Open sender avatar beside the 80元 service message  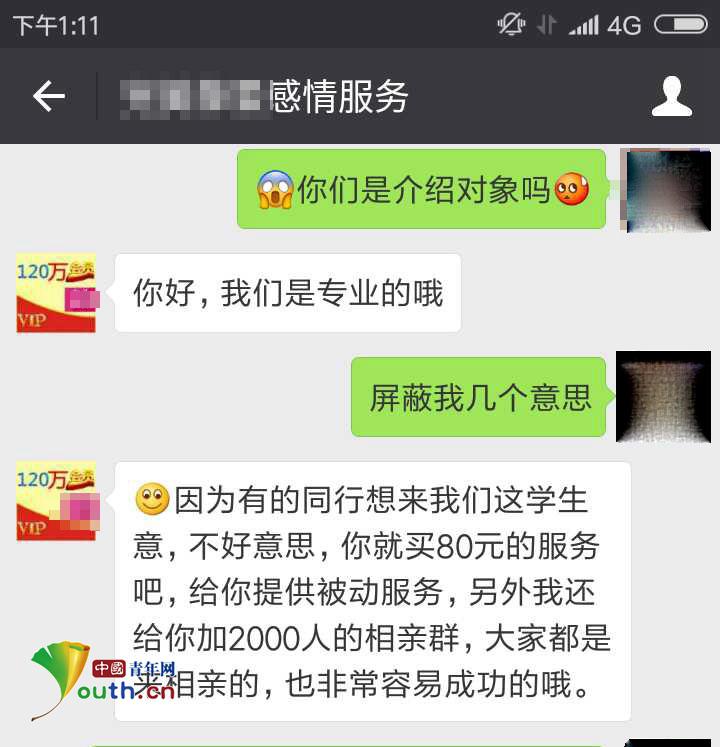(x=56, y=501)
